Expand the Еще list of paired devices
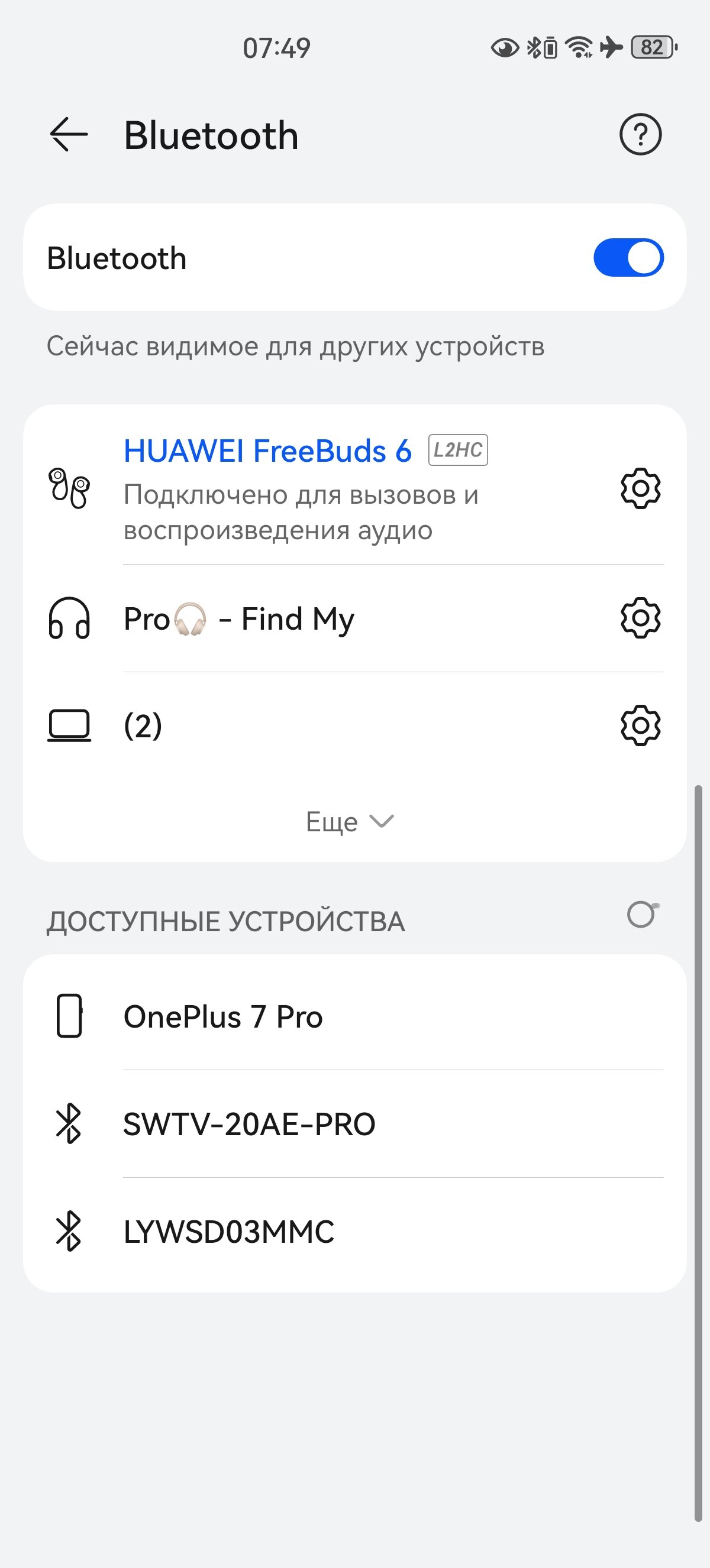This screenshot has width=710, height=1568. click(x=350, y=822)
